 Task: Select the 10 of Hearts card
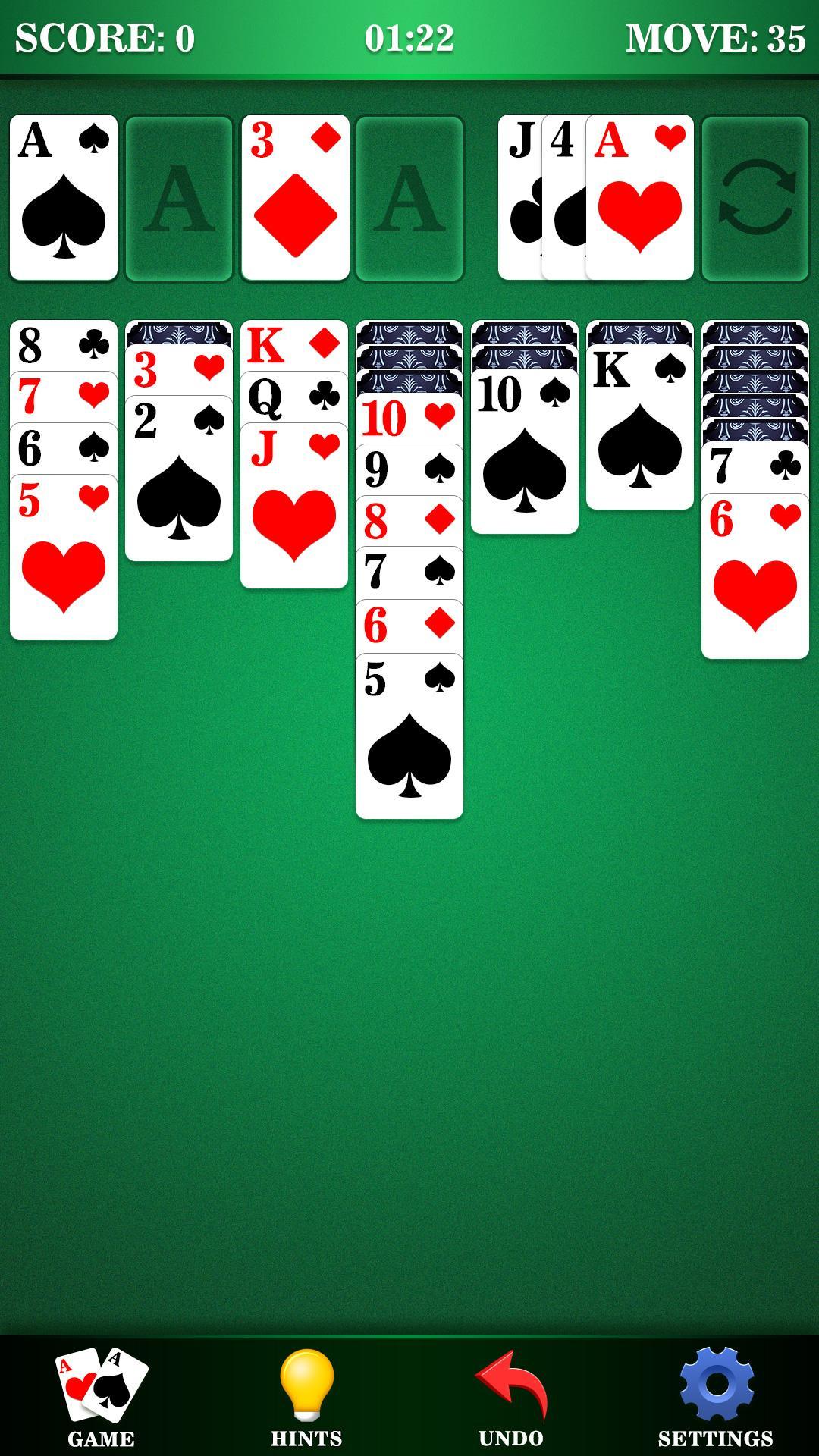pos(409,418)
